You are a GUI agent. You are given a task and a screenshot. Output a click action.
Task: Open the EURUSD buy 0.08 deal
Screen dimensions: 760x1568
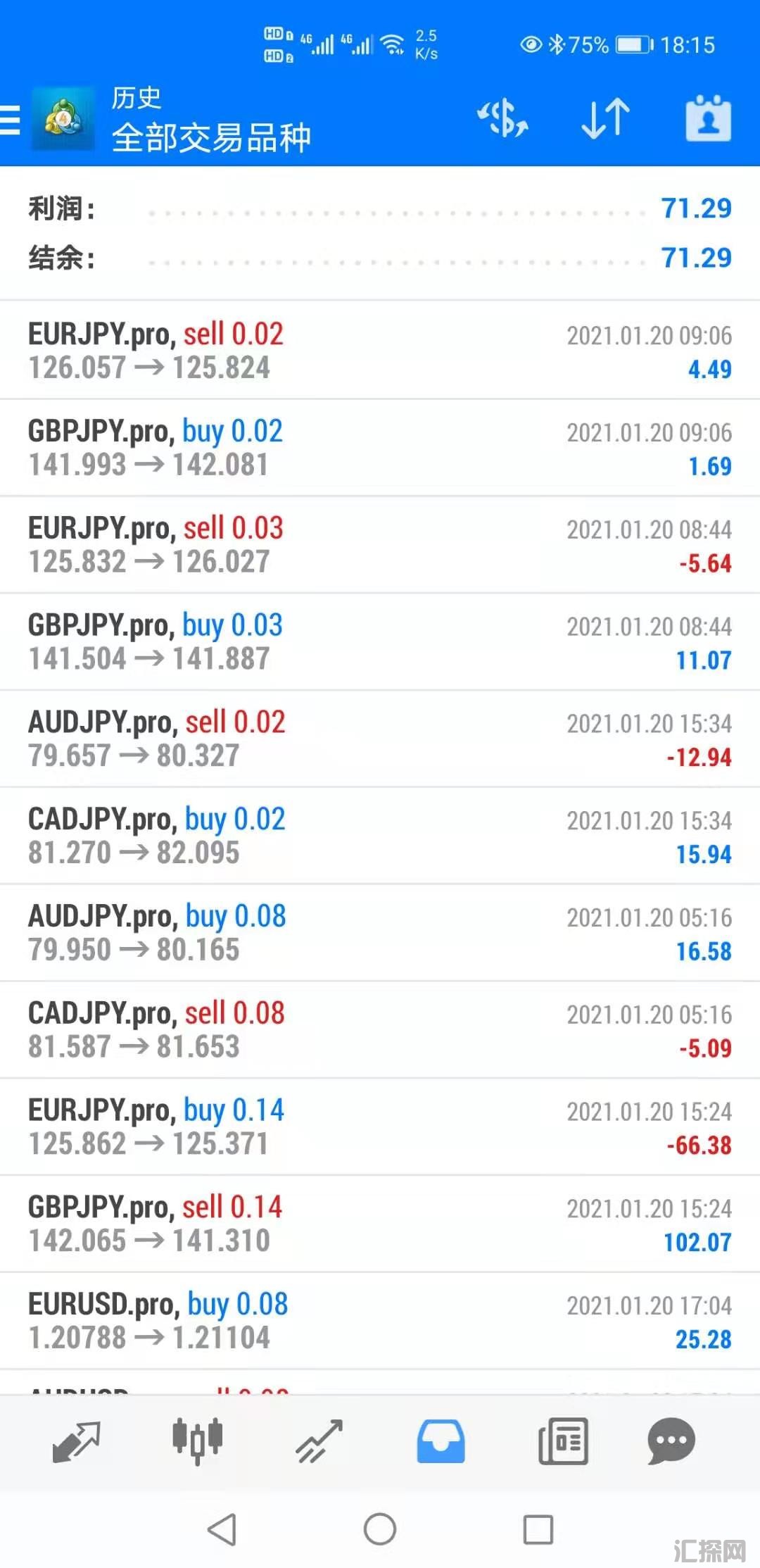(380, 1321)
